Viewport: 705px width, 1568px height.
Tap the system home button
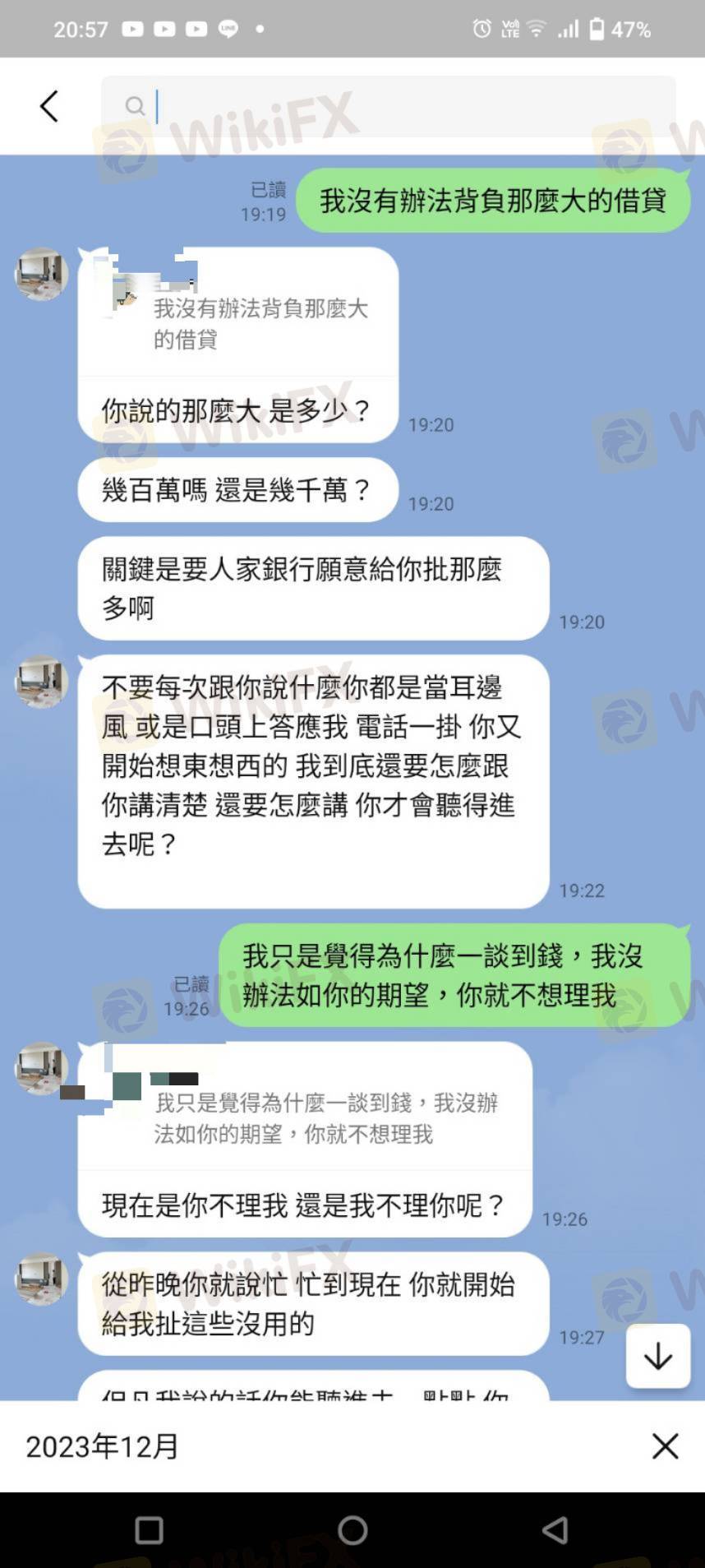point(352,1530)
